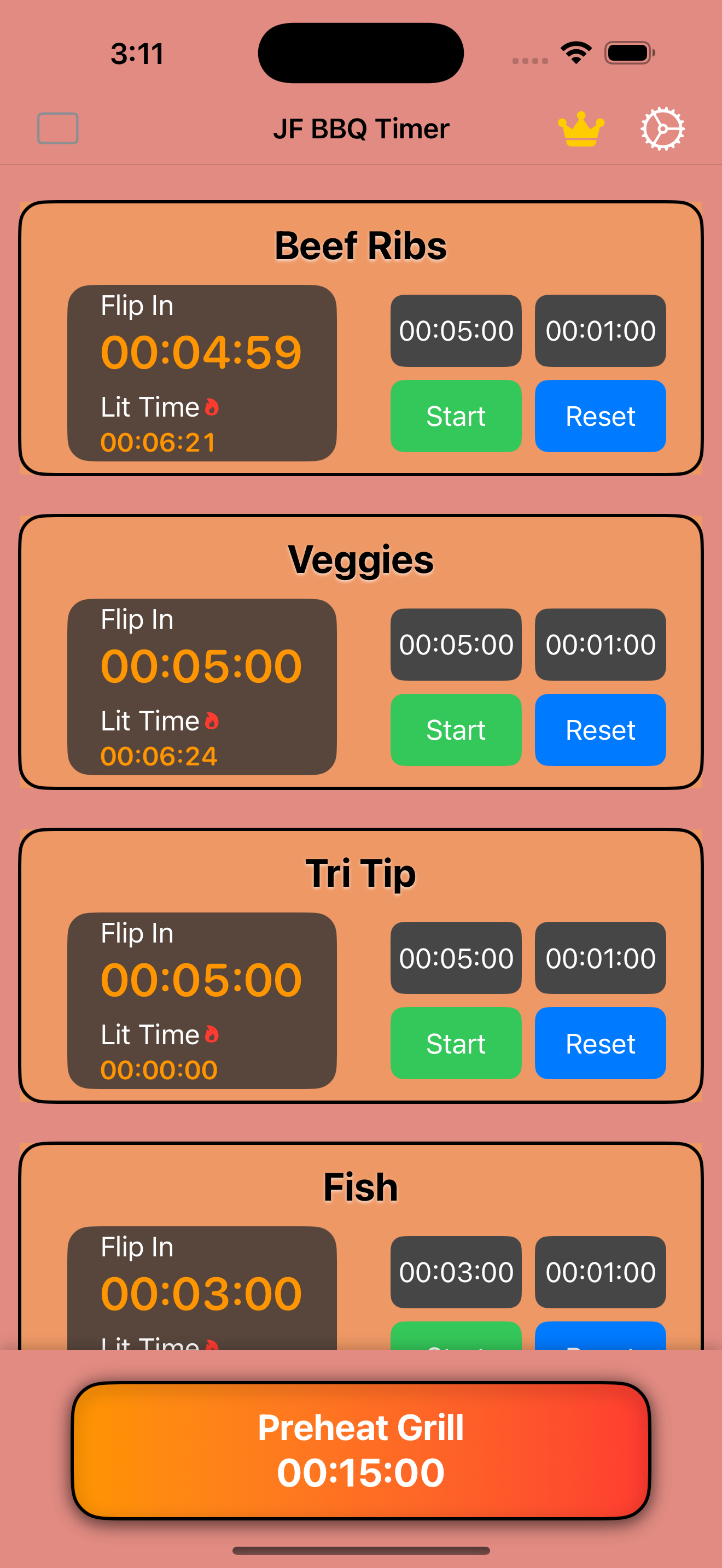
Task: Start the Veggies timer
Action: (x=456, y=730)
